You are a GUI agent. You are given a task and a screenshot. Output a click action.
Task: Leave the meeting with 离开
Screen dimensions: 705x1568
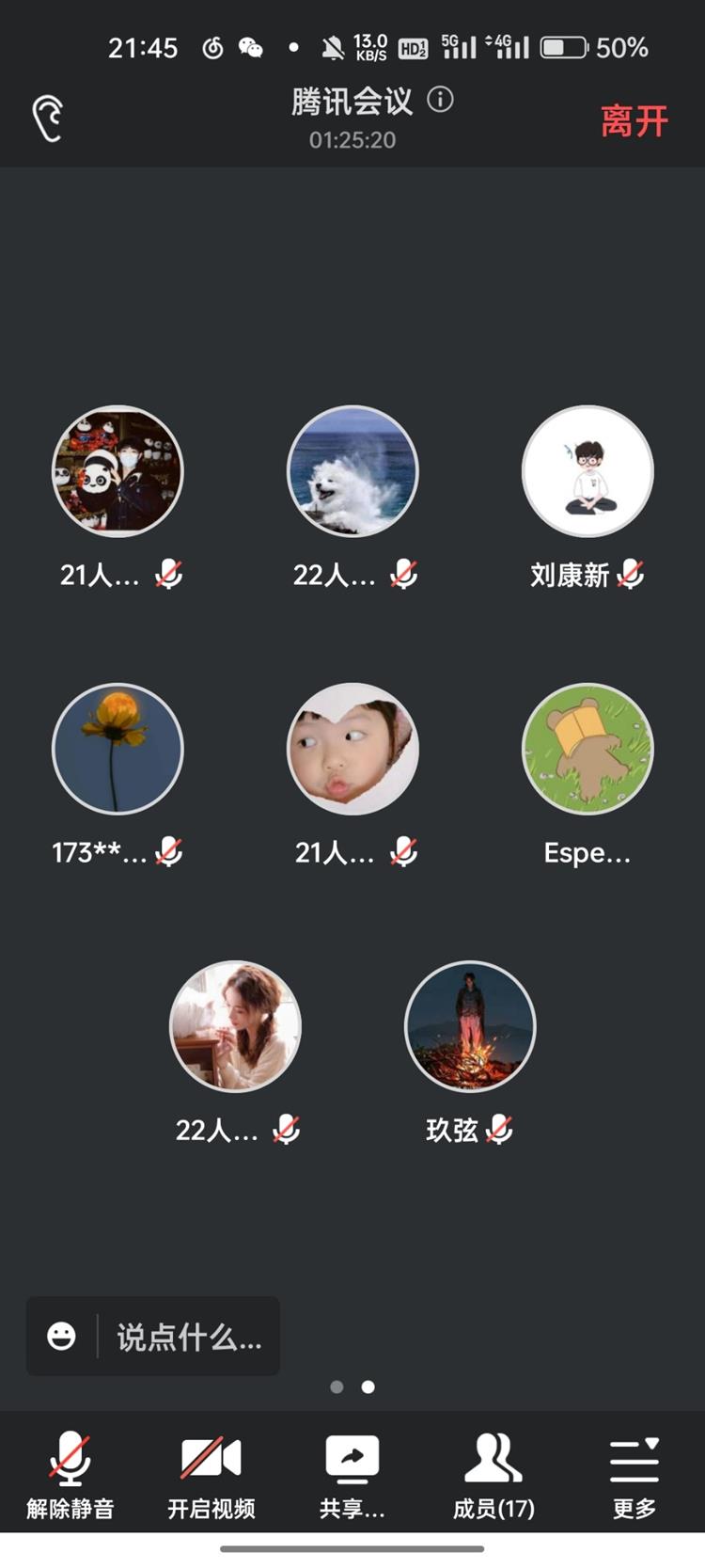pyautogui.click(x=634, y=121)
